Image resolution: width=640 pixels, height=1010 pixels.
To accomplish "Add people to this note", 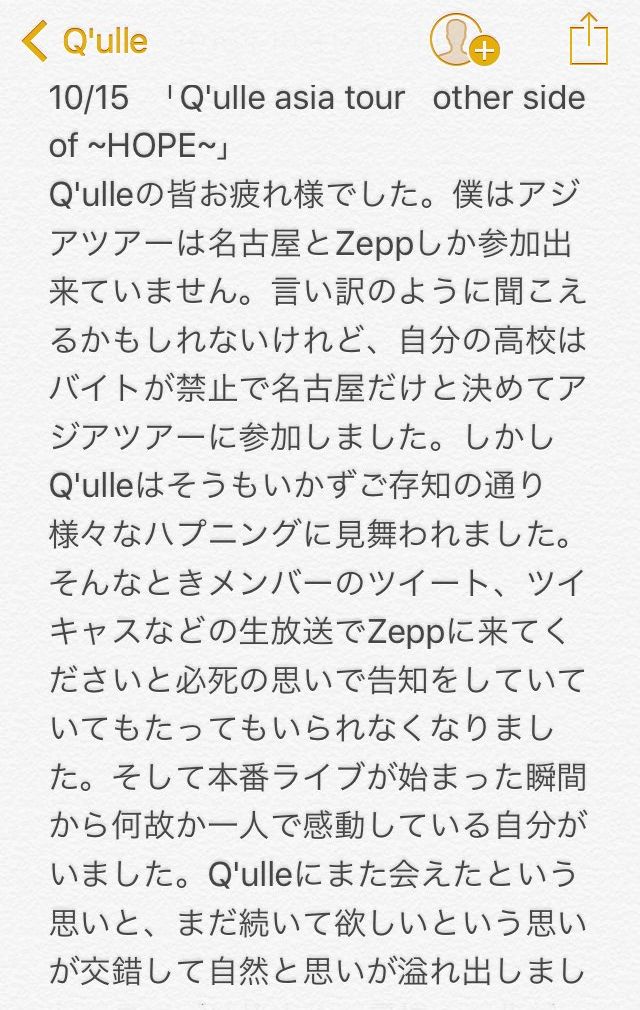I will [x=463, y=41].
